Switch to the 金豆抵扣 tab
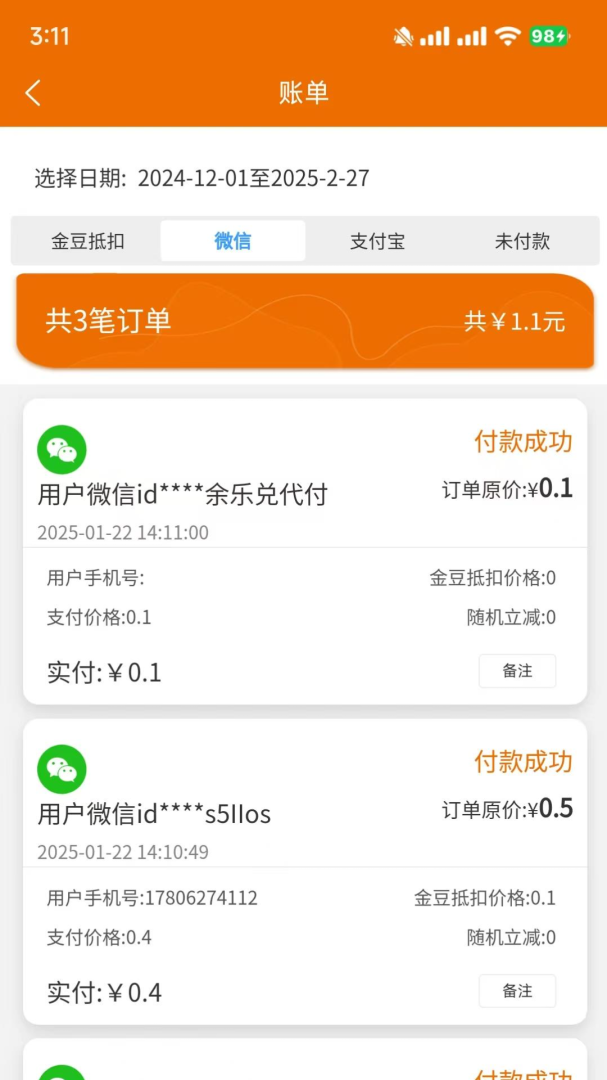607x1080 pixels. tap(88, 241)
